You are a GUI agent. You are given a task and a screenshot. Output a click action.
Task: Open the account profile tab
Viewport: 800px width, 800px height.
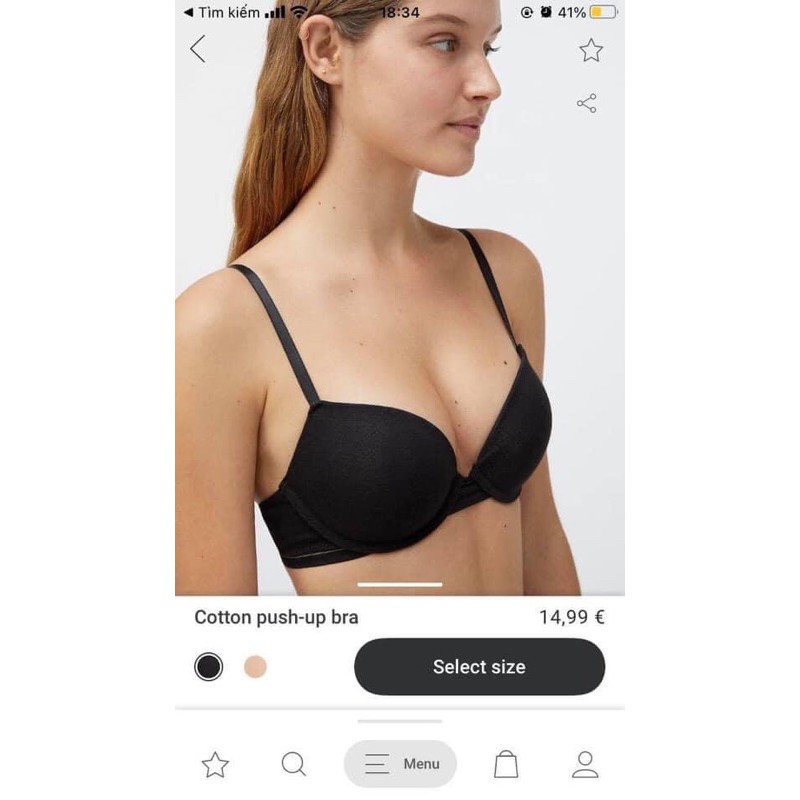(585, 765)
